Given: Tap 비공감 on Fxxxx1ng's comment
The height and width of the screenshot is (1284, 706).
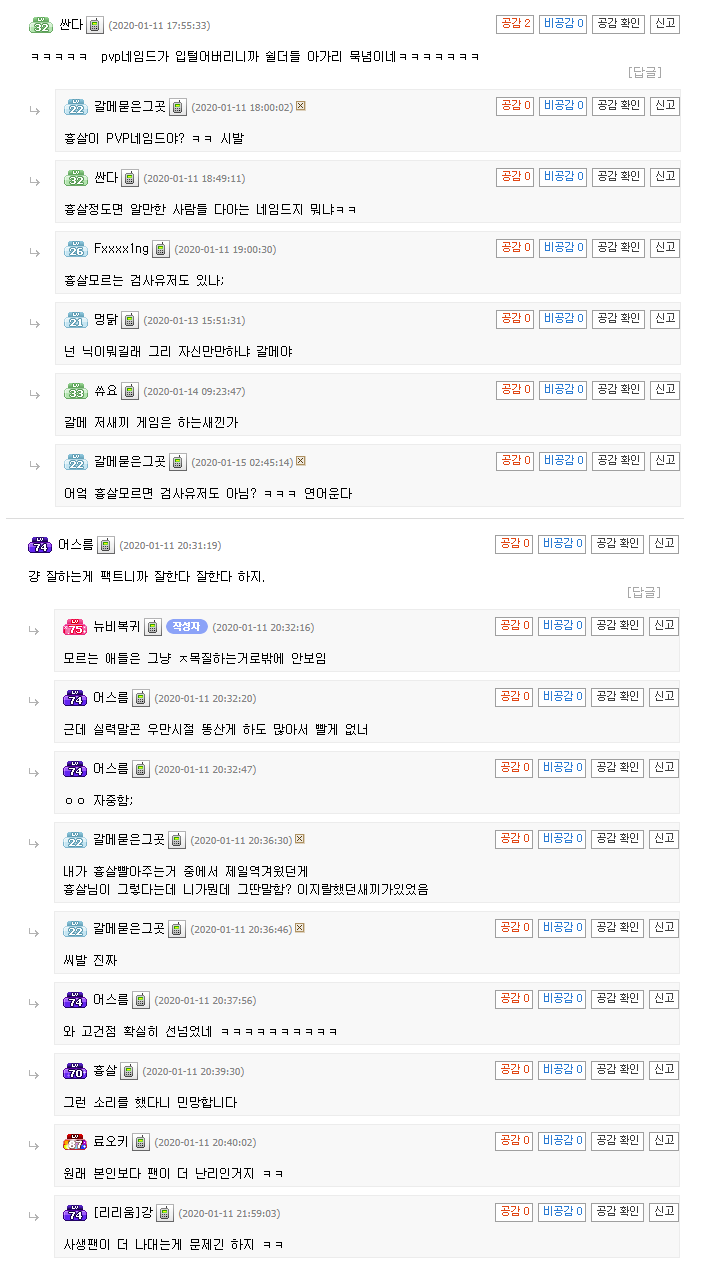Looking at the screenshot, I should 563,247.
